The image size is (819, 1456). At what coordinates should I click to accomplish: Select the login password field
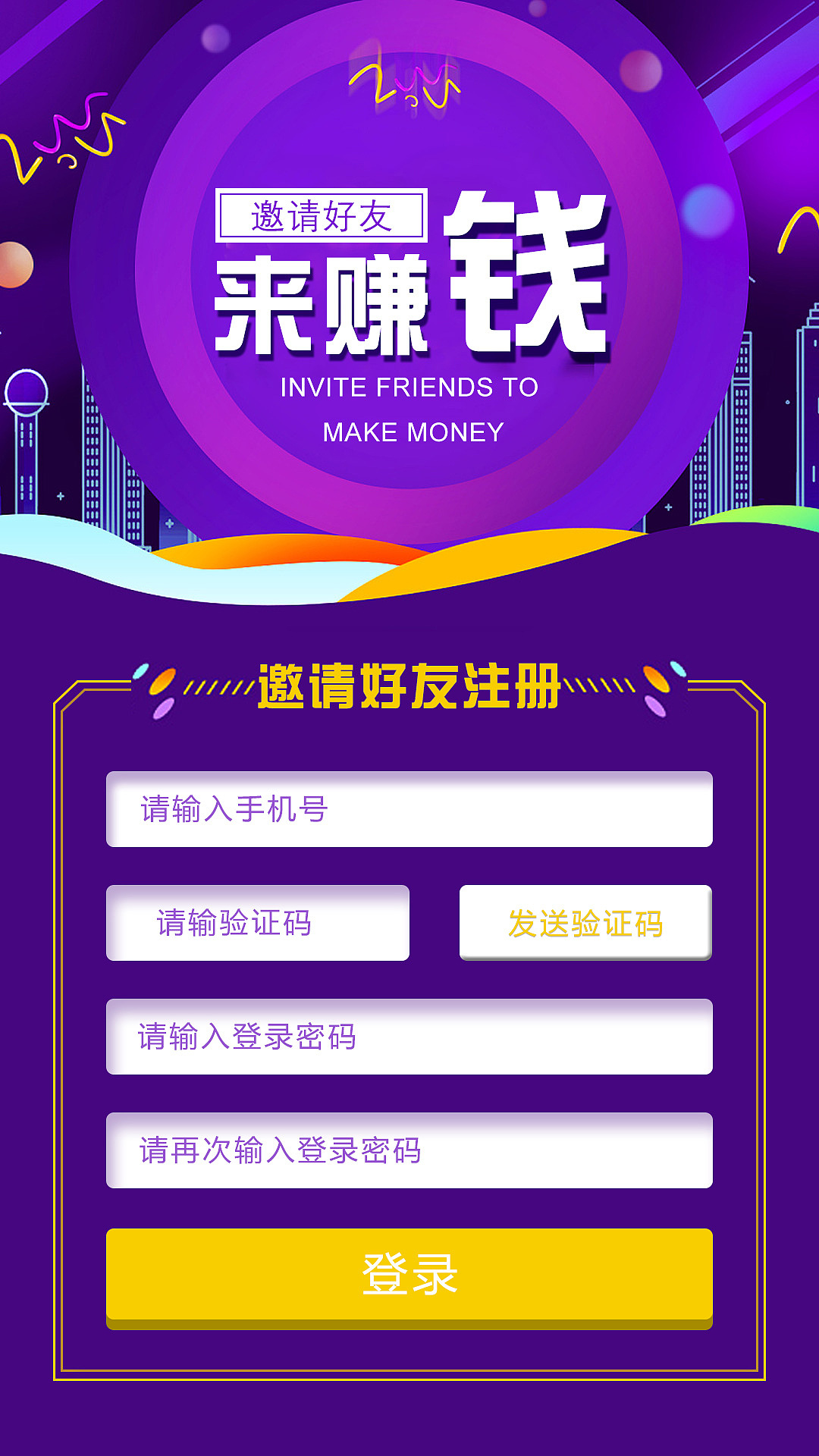pyautogui.click(x=409, y=1037)
